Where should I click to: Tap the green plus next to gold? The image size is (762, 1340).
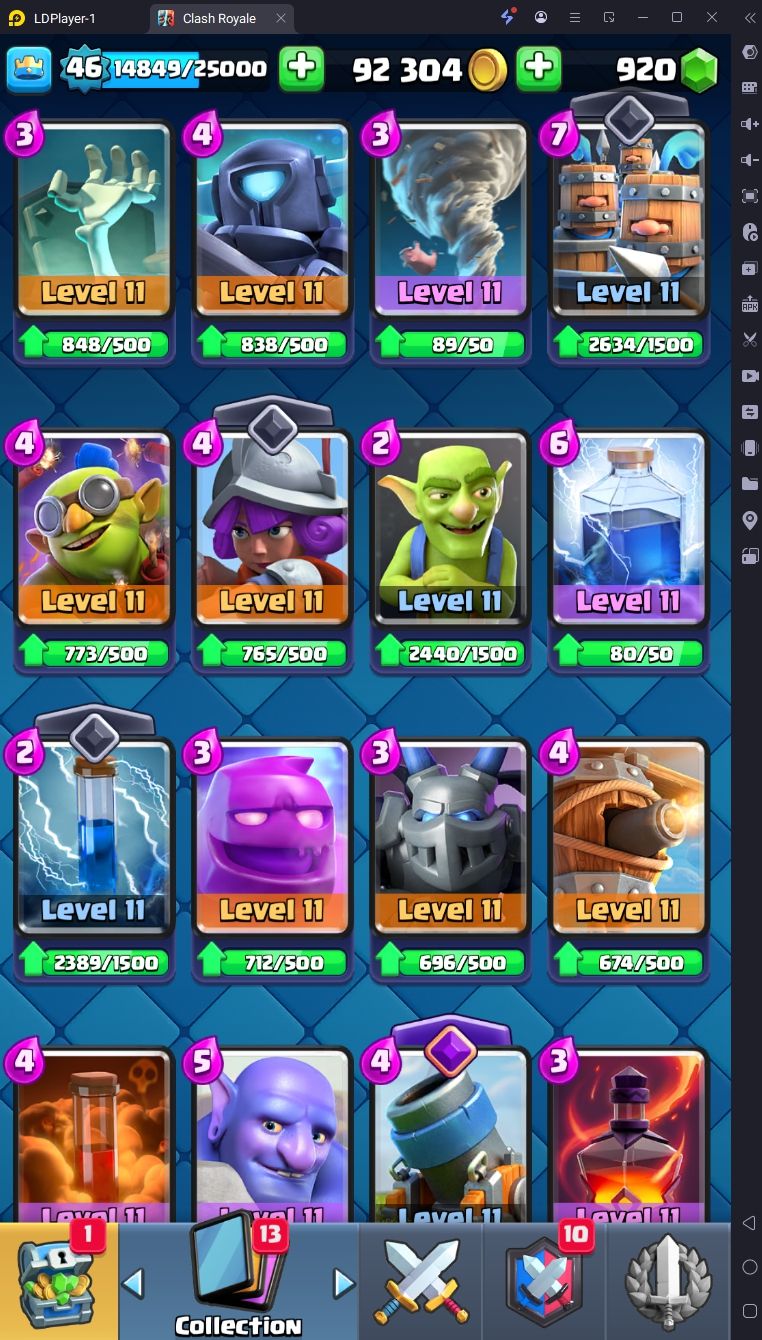click(x=538, y=69)
